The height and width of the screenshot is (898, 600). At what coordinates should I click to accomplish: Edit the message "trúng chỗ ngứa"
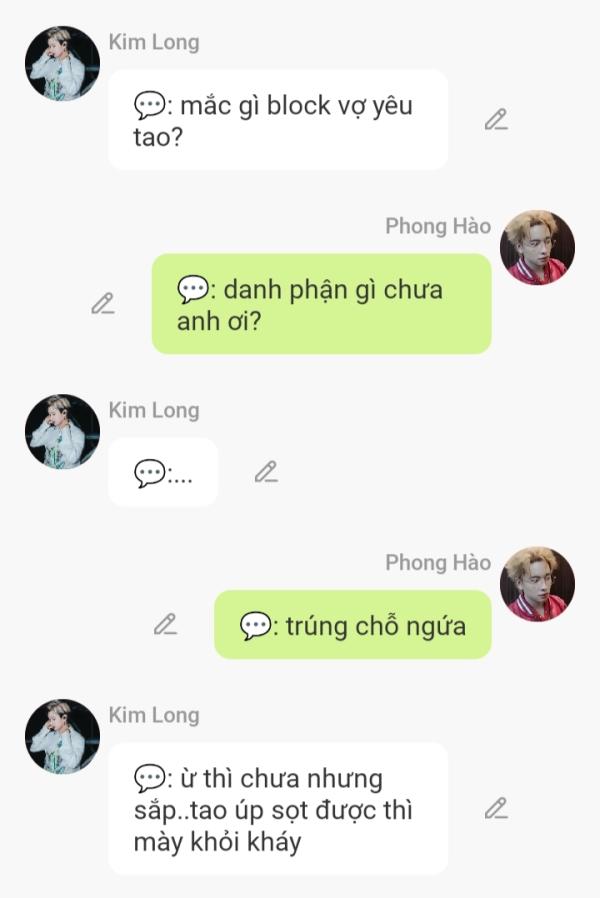pos(165,625)
